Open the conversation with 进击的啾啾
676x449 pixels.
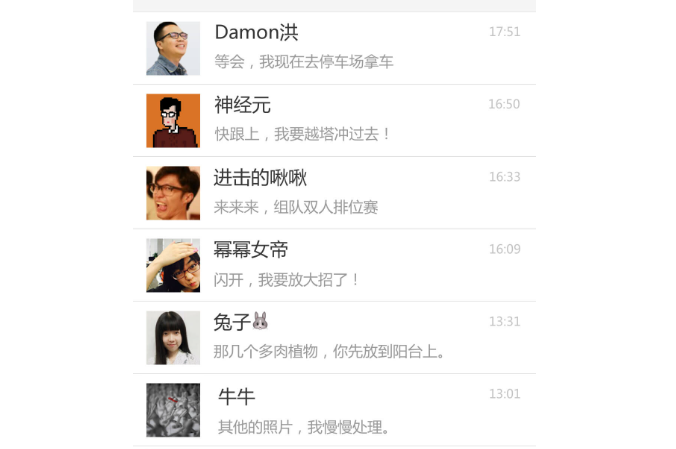pos(333,193)
